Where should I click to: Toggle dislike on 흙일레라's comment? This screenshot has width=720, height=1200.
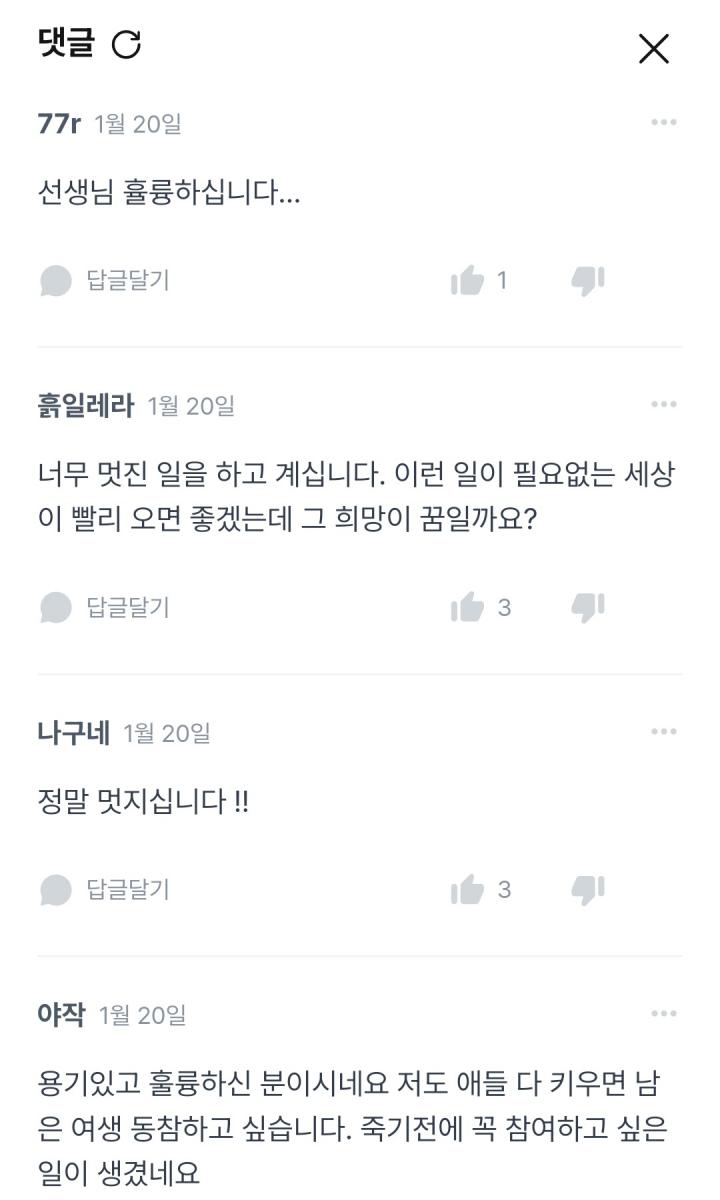coord(588,605)
